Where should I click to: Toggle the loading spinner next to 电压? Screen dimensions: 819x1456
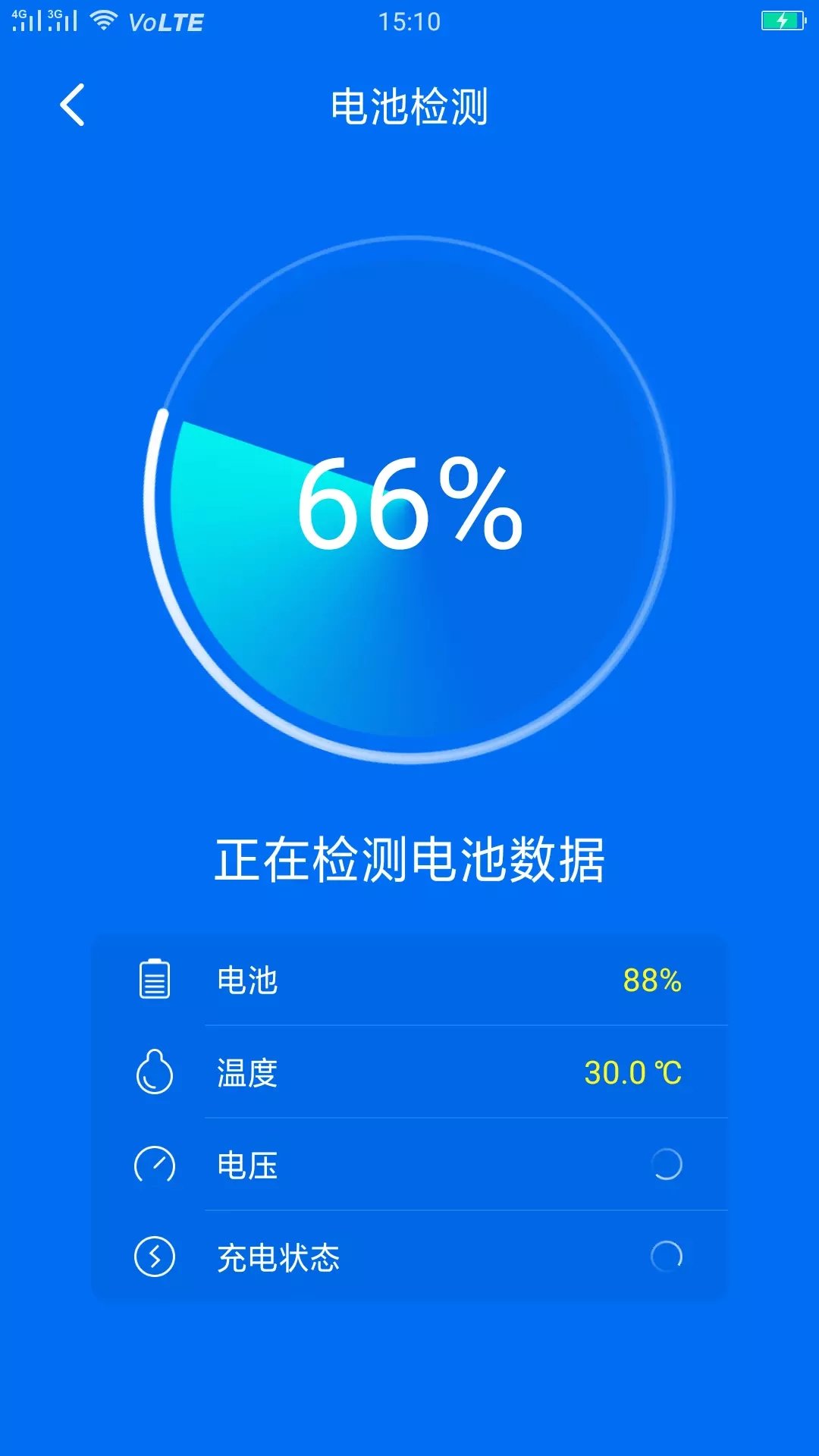click(x=666, y=1165)
